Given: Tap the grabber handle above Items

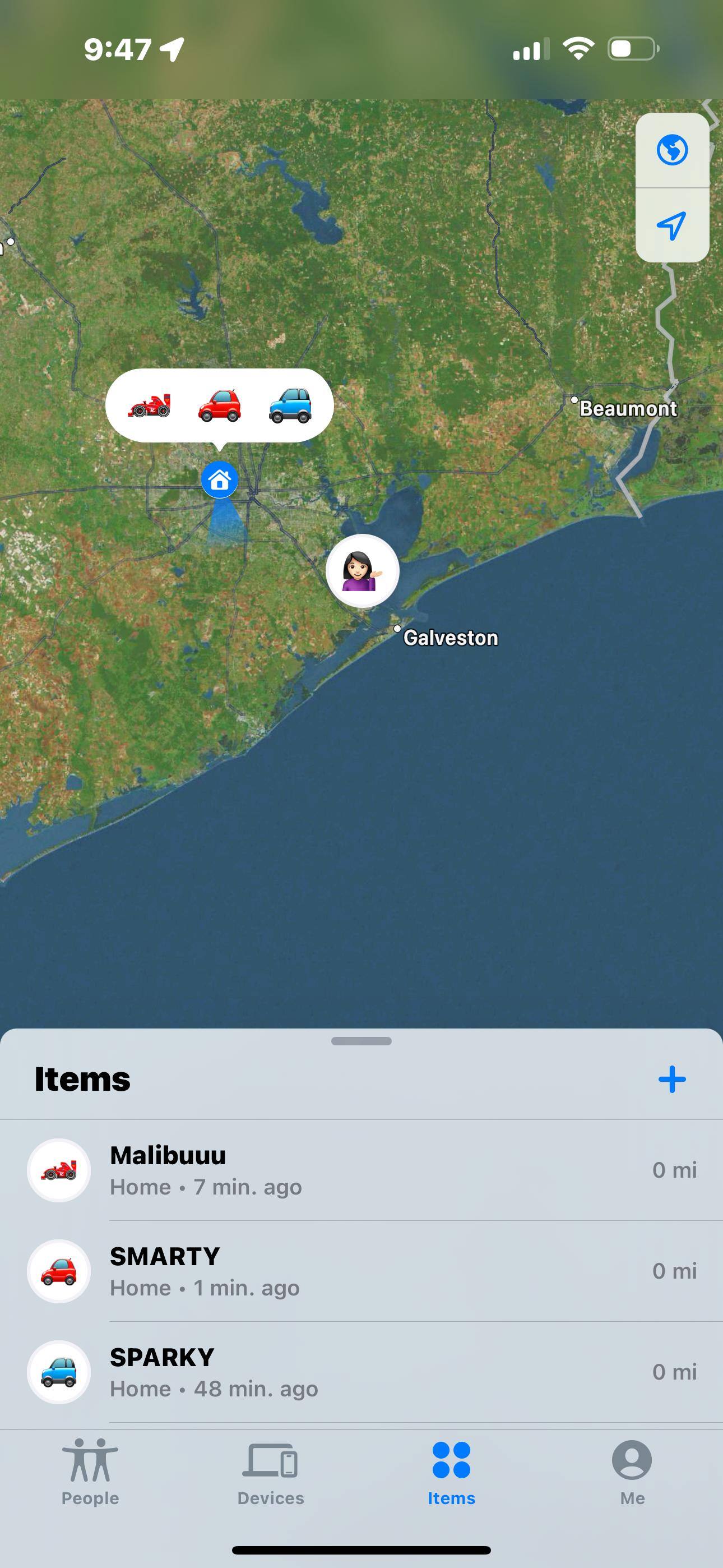Looking at the screenshot, I should [x=361, y=1041].
